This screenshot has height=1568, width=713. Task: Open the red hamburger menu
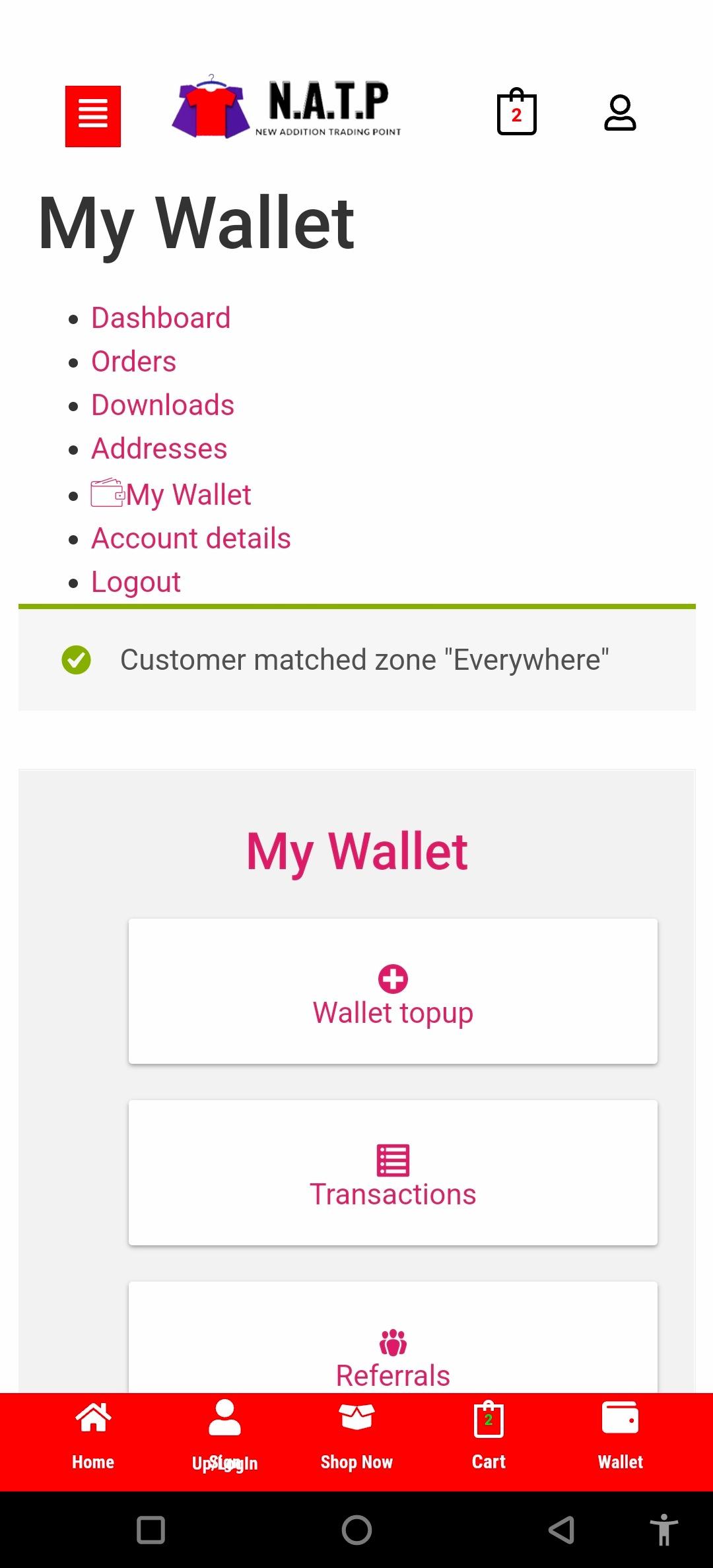click(x=93, y=116)
